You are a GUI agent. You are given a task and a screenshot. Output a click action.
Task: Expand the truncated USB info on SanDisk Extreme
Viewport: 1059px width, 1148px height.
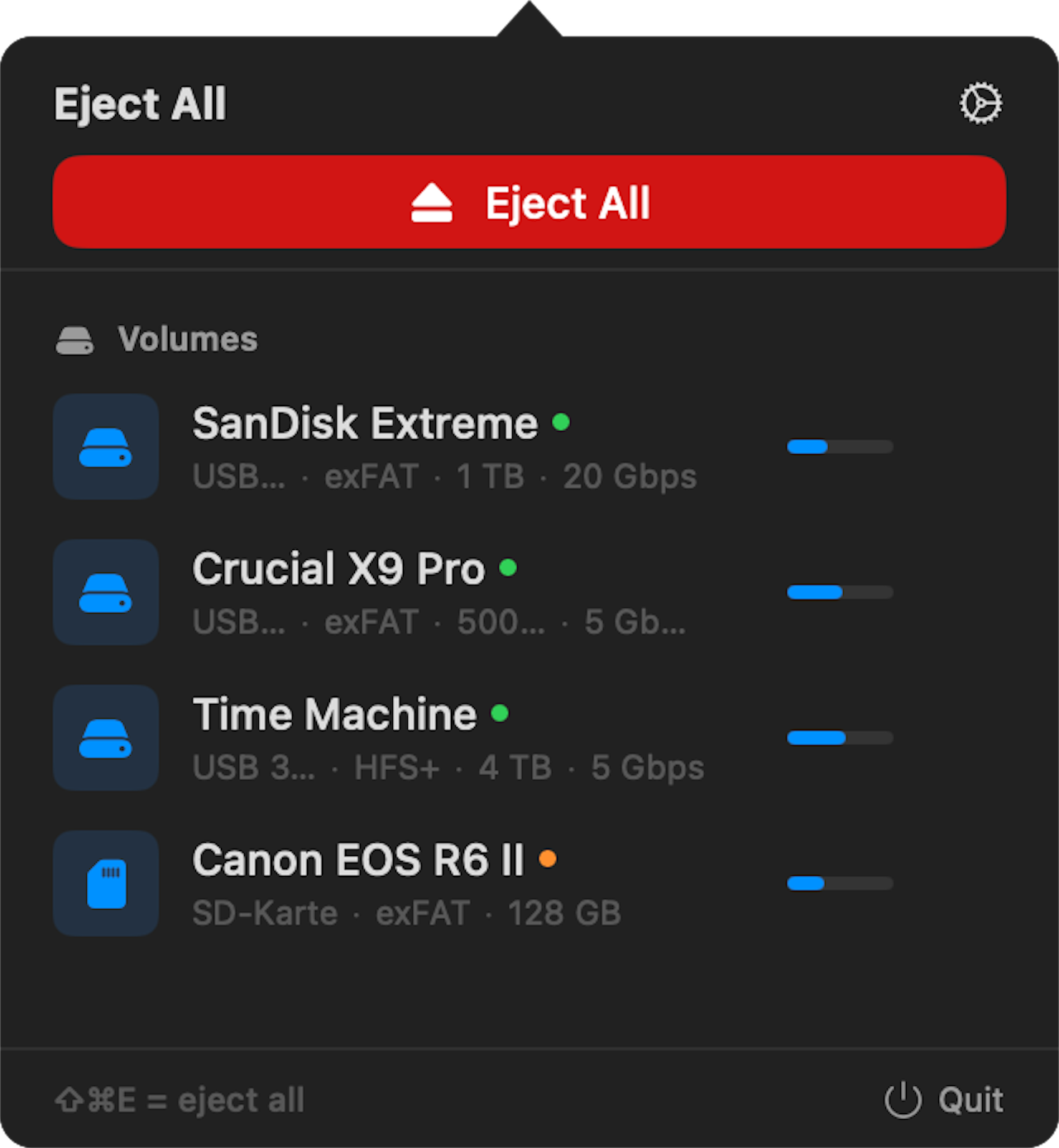pyautogui.click(x=238, y=476)
